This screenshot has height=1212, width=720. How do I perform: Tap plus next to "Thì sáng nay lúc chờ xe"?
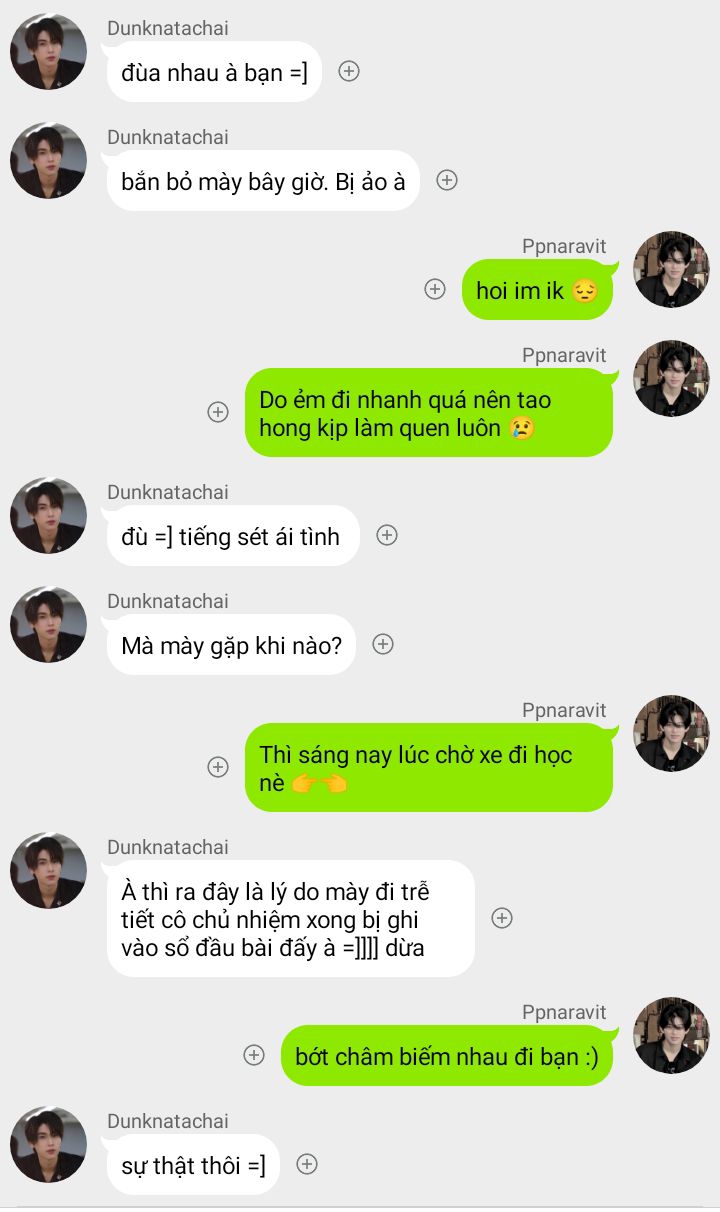[218, 767]
